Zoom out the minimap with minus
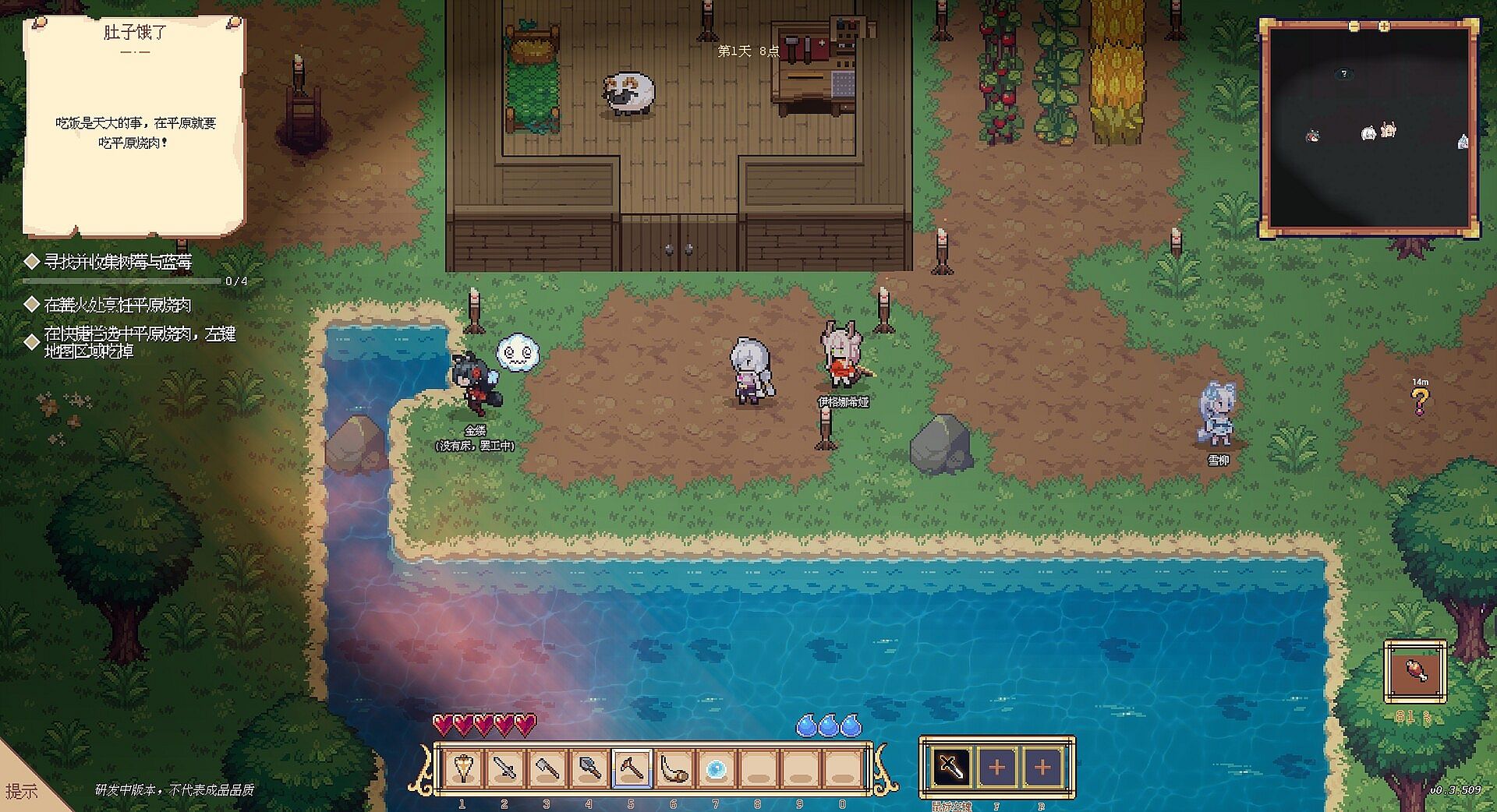Viewport: 1497px width, 812px height. click(x=1354, y=26)
